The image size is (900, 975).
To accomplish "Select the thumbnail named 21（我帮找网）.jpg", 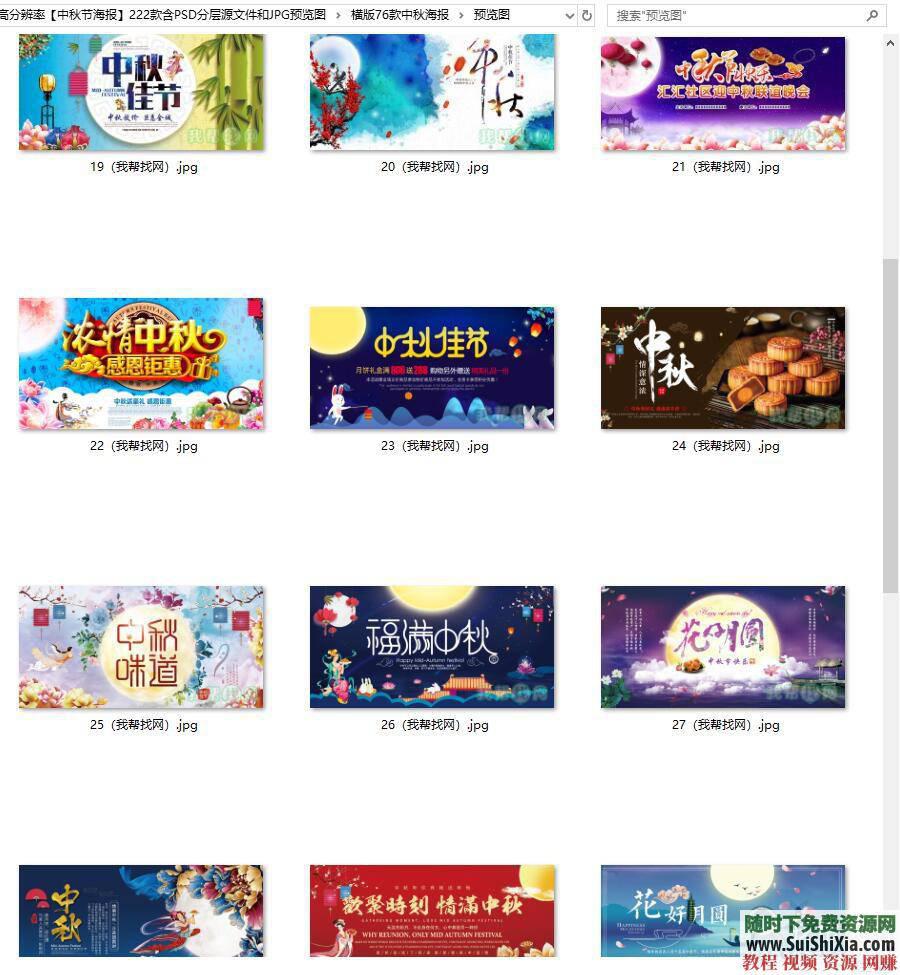I will tap(723, 93).
